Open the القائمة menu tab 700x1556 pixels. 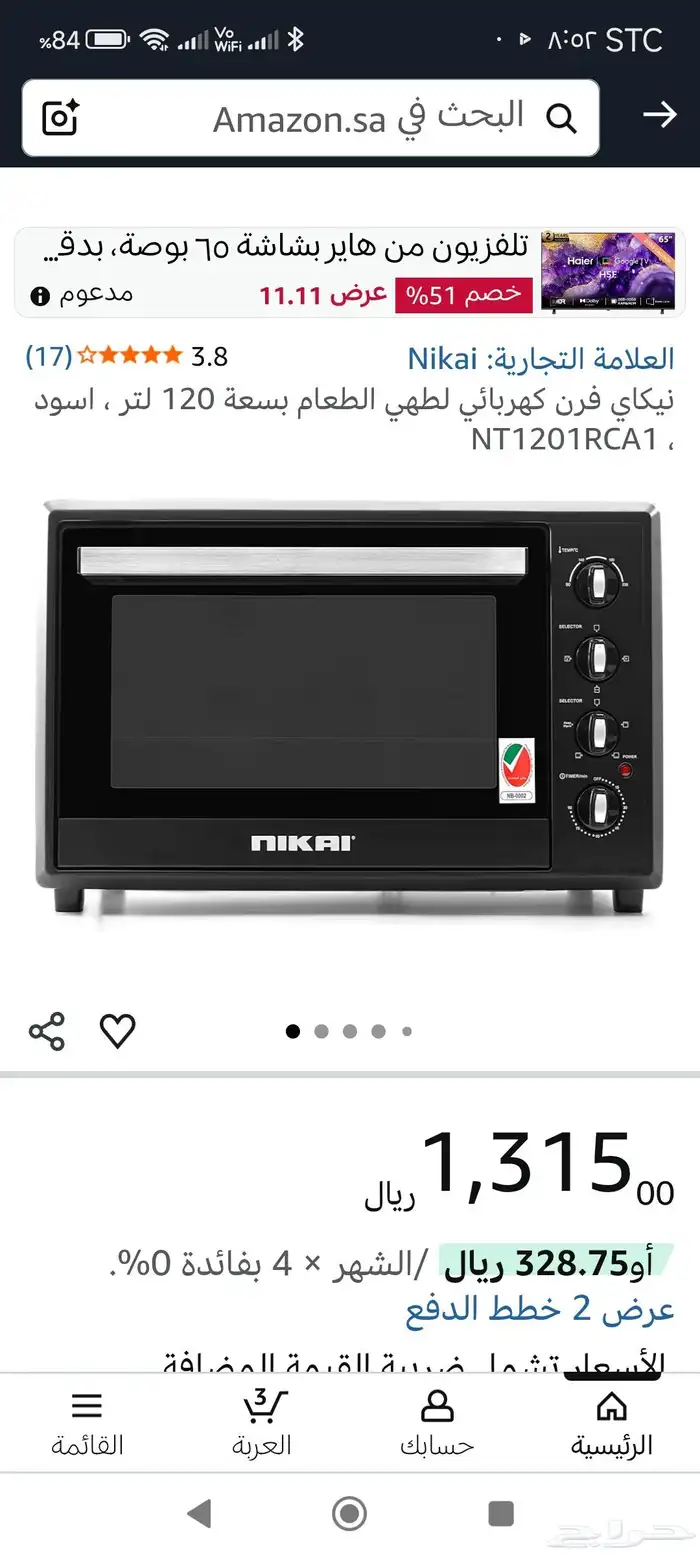click(x=87, y=1423)
